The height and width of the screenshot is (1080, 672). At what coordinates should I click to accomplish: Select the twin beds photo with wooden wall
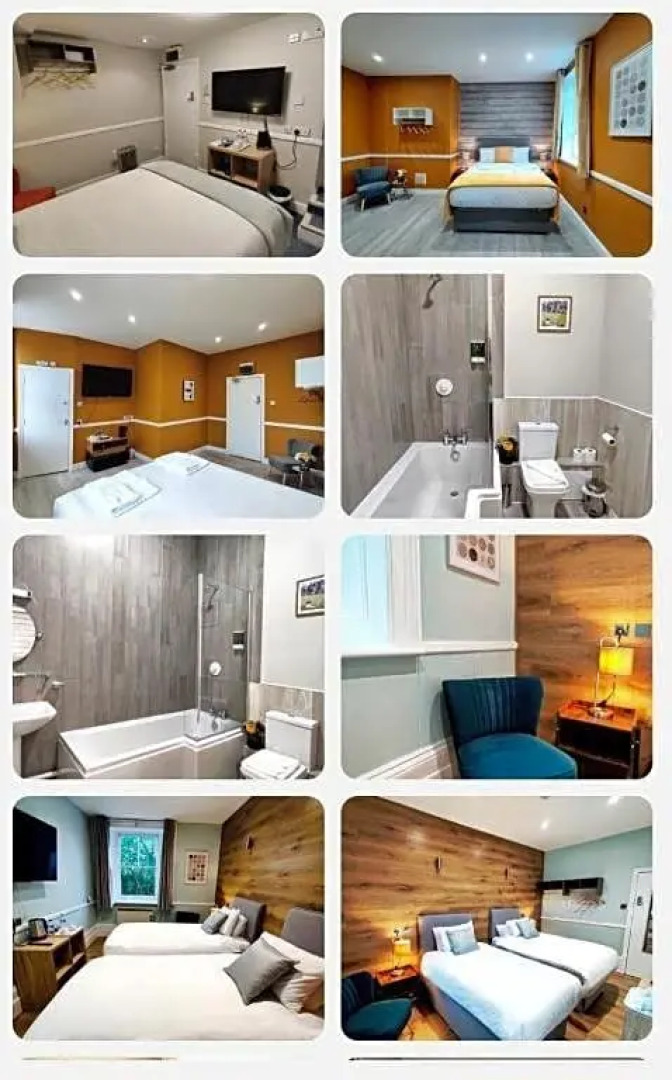[x=496, y=918]
